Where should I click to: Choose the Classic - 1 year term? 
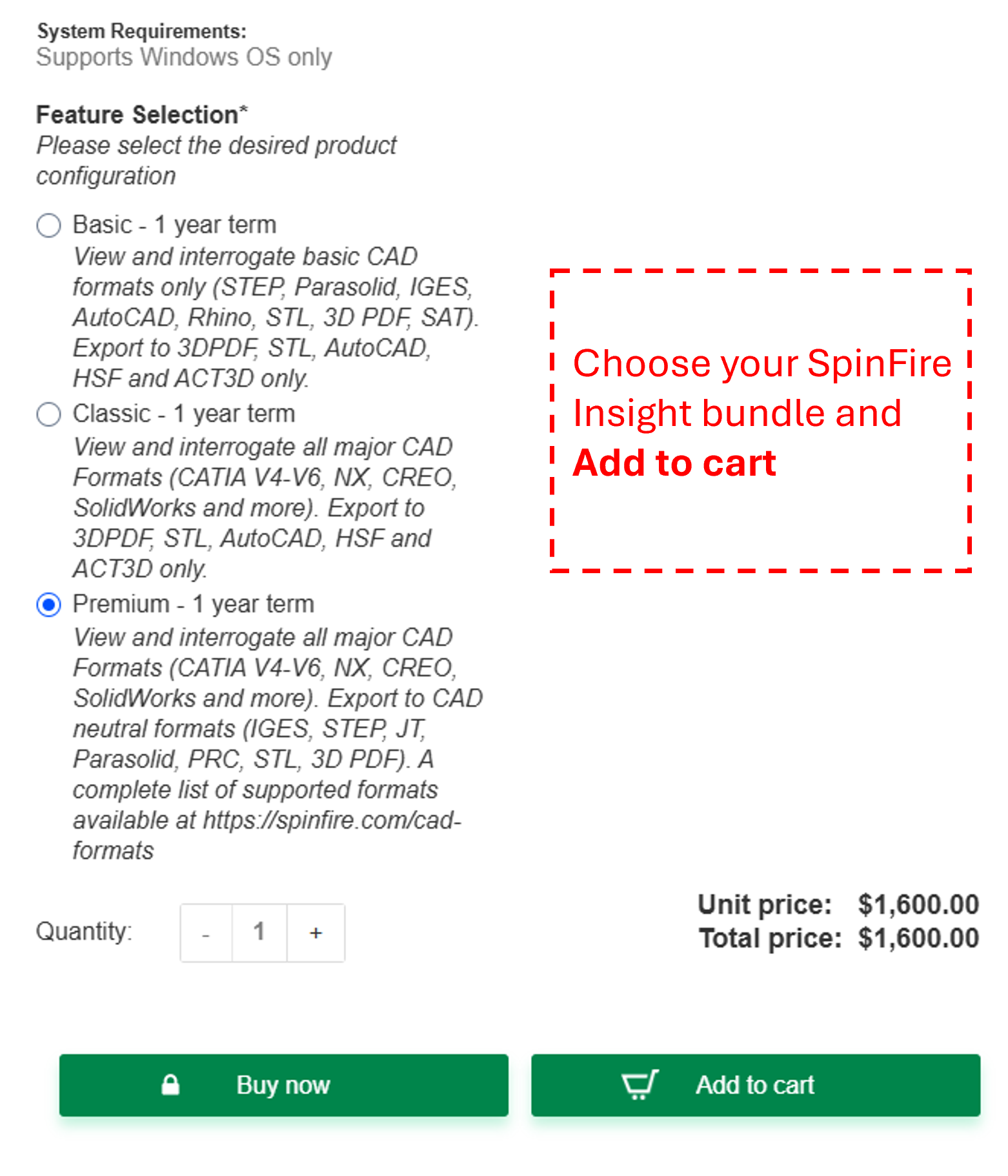49,414
